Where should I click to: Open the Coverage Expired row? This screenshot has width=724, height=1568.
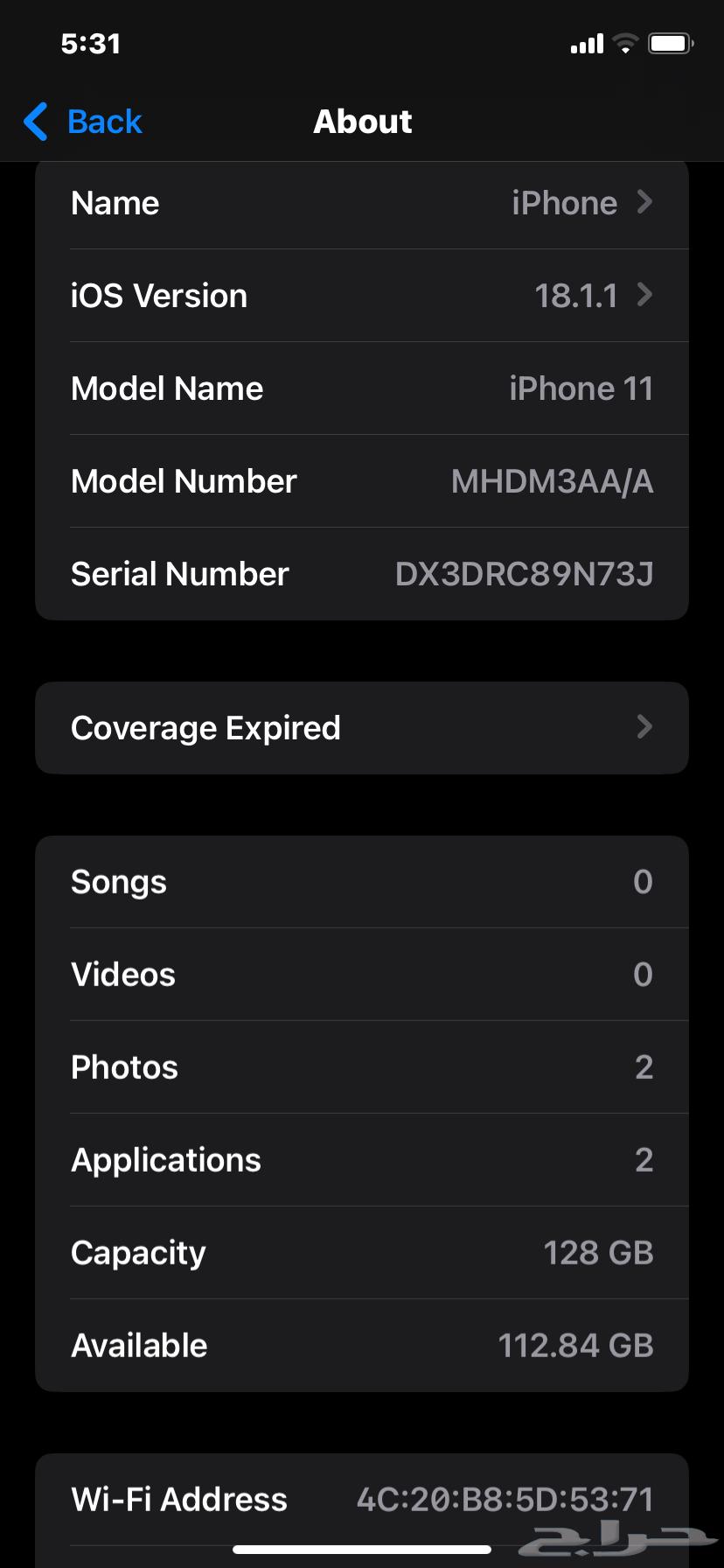pos(362,728)
